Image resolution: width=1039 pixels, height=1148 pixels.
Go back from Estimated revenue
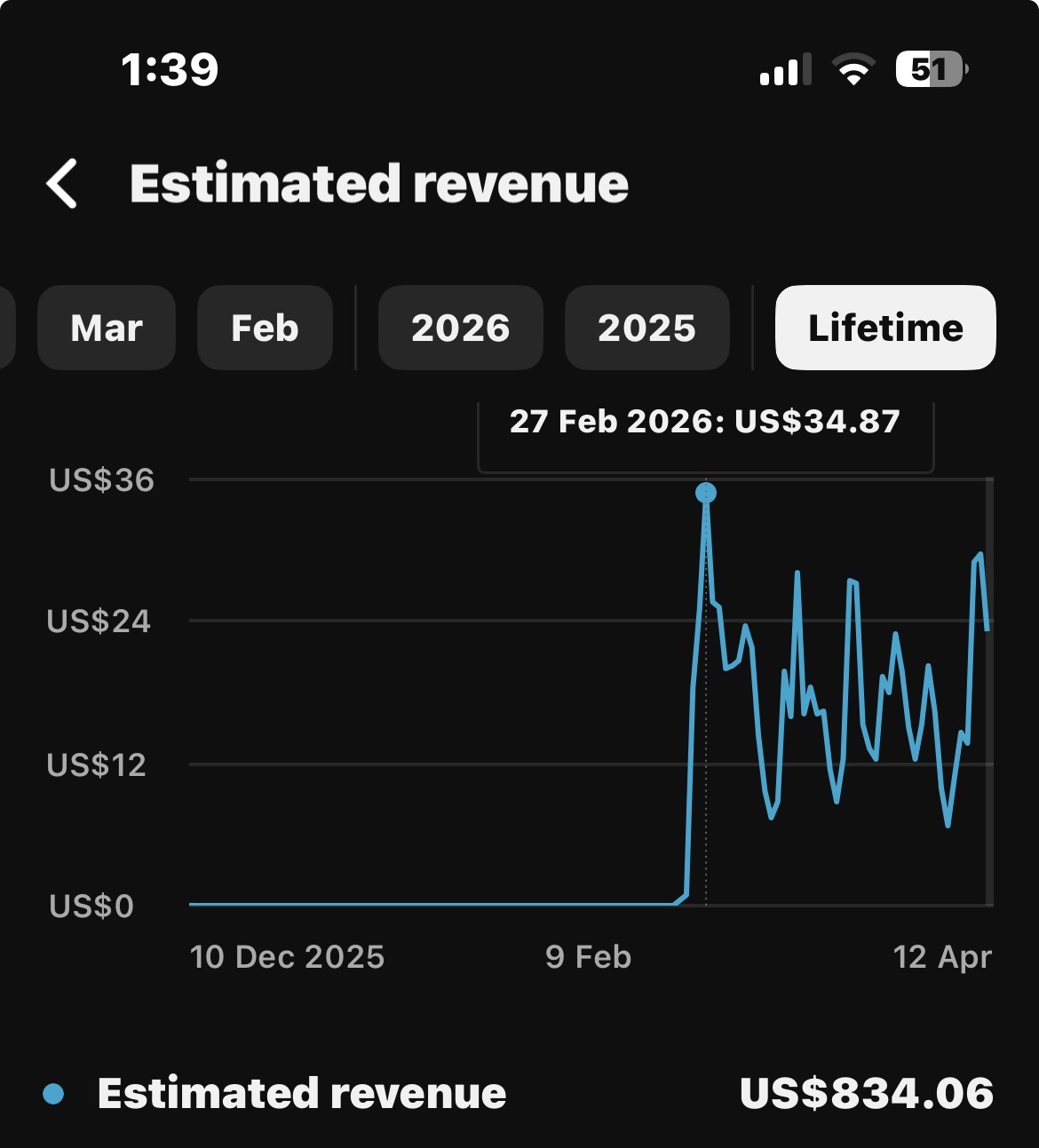tap(62, 184)
